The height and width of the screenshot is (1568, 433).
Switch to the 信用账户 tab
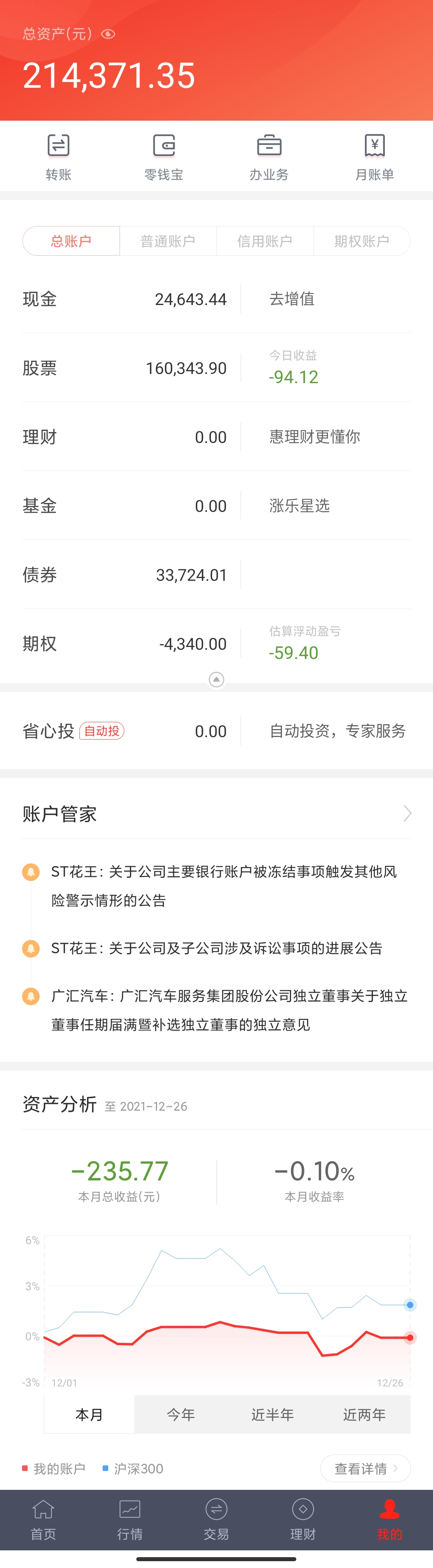264,241
